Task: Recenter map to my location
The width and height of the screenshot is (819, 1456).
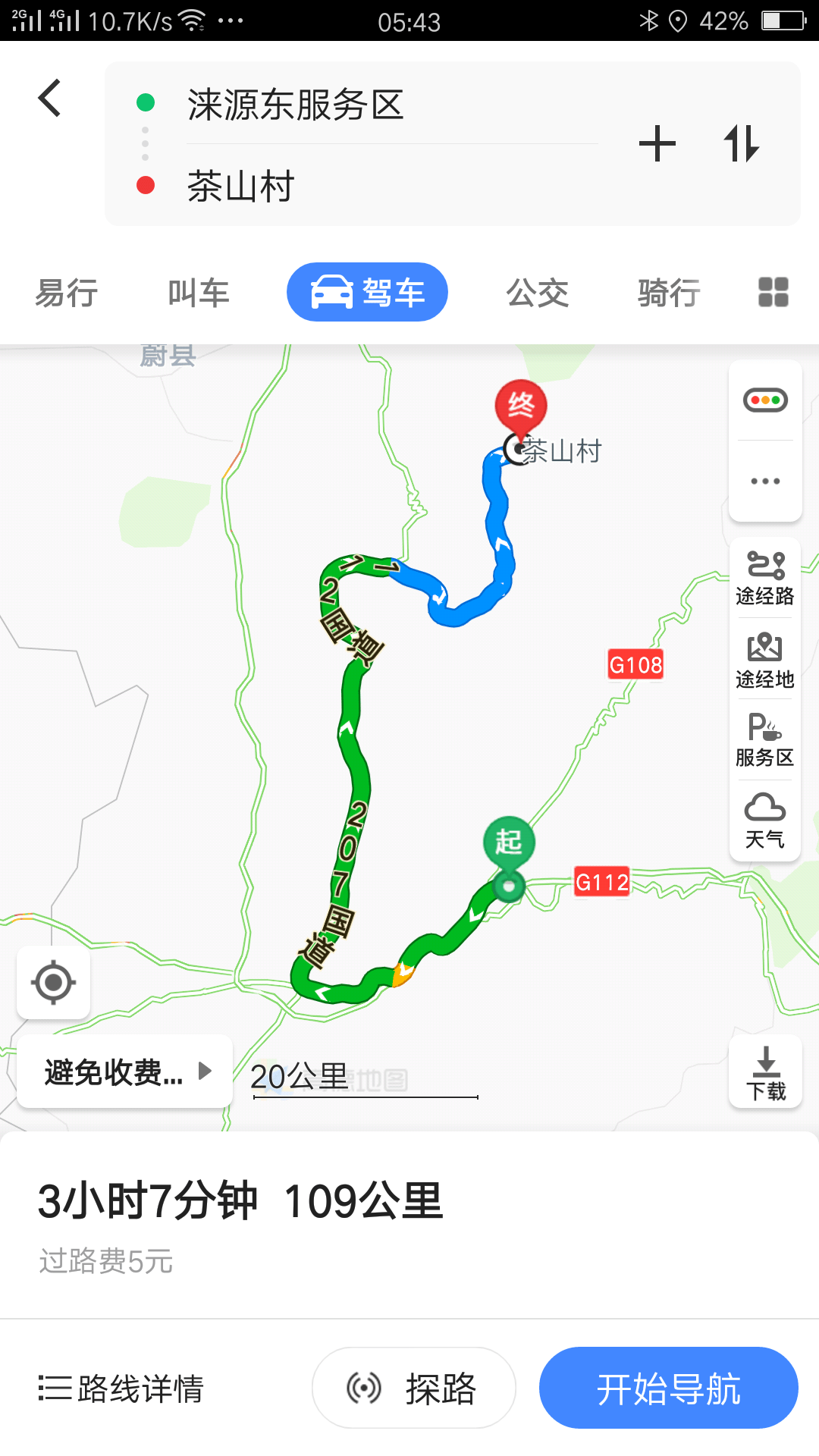Action: coord(53,983)
